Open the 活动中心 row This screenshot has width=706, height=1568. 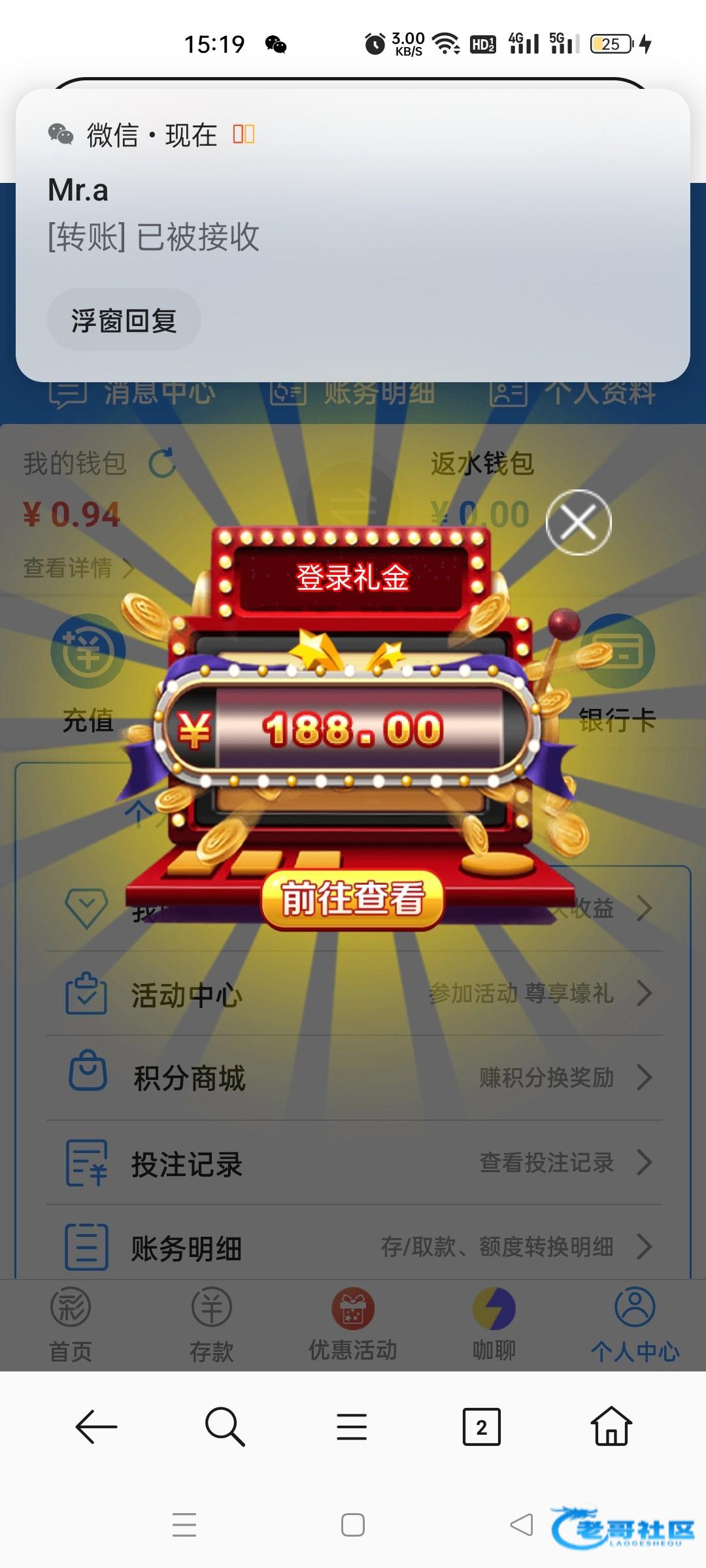353,994
